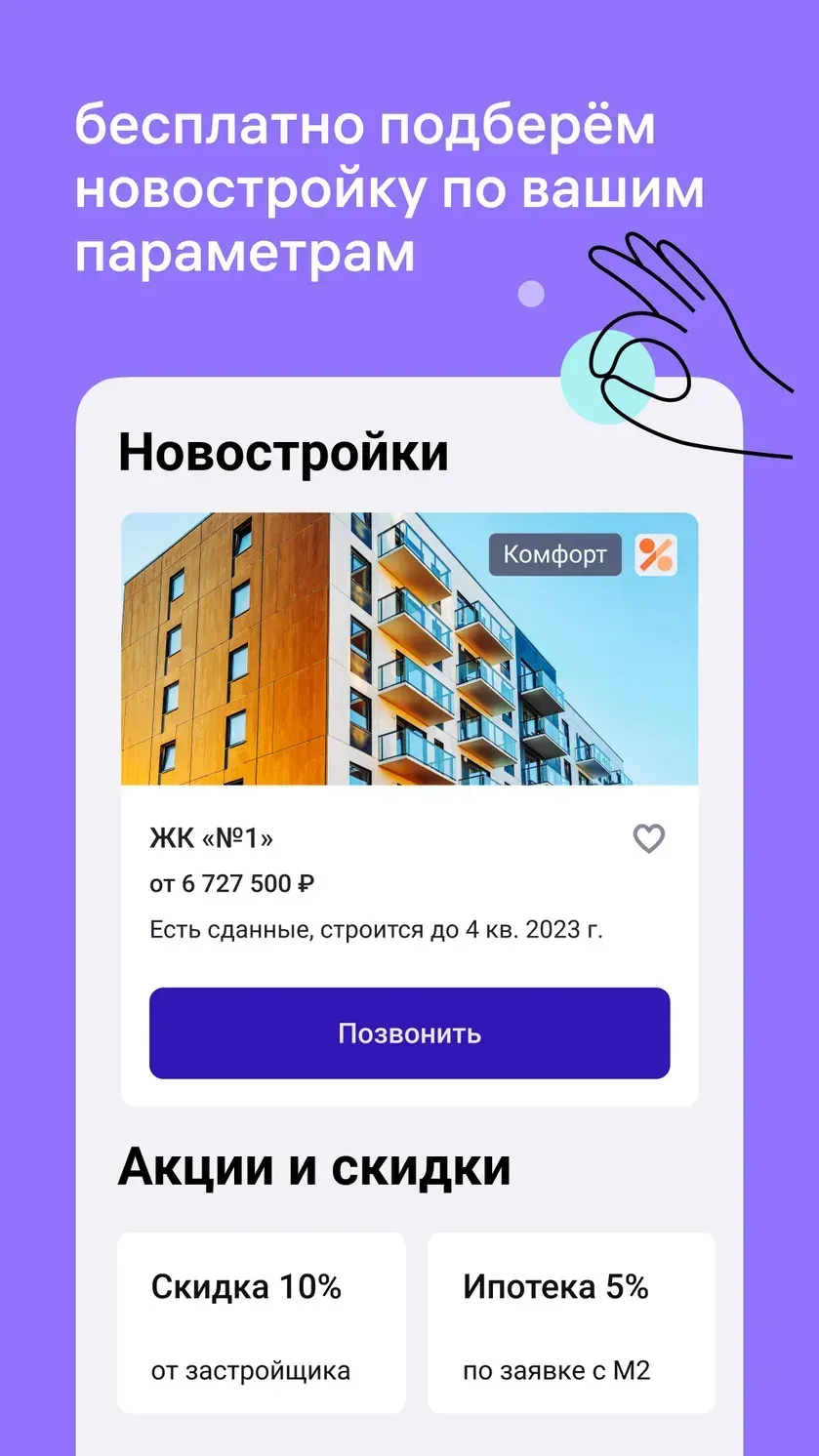
Task: Open the Скидка 10% offer details
Action: pyautogui.click(x=261, y=1323)
